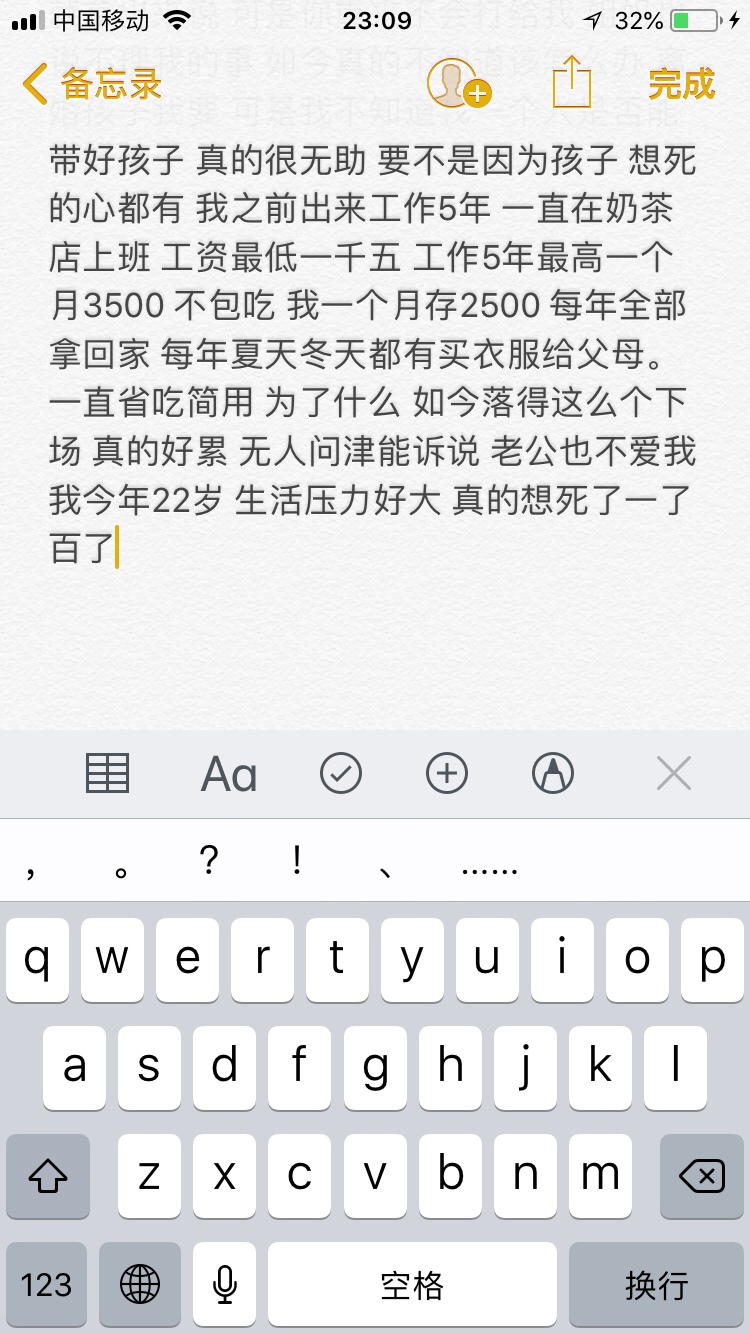Dismiss the formatting bar with the X
Screen dimensions: 750x1334
pos(674,772)
